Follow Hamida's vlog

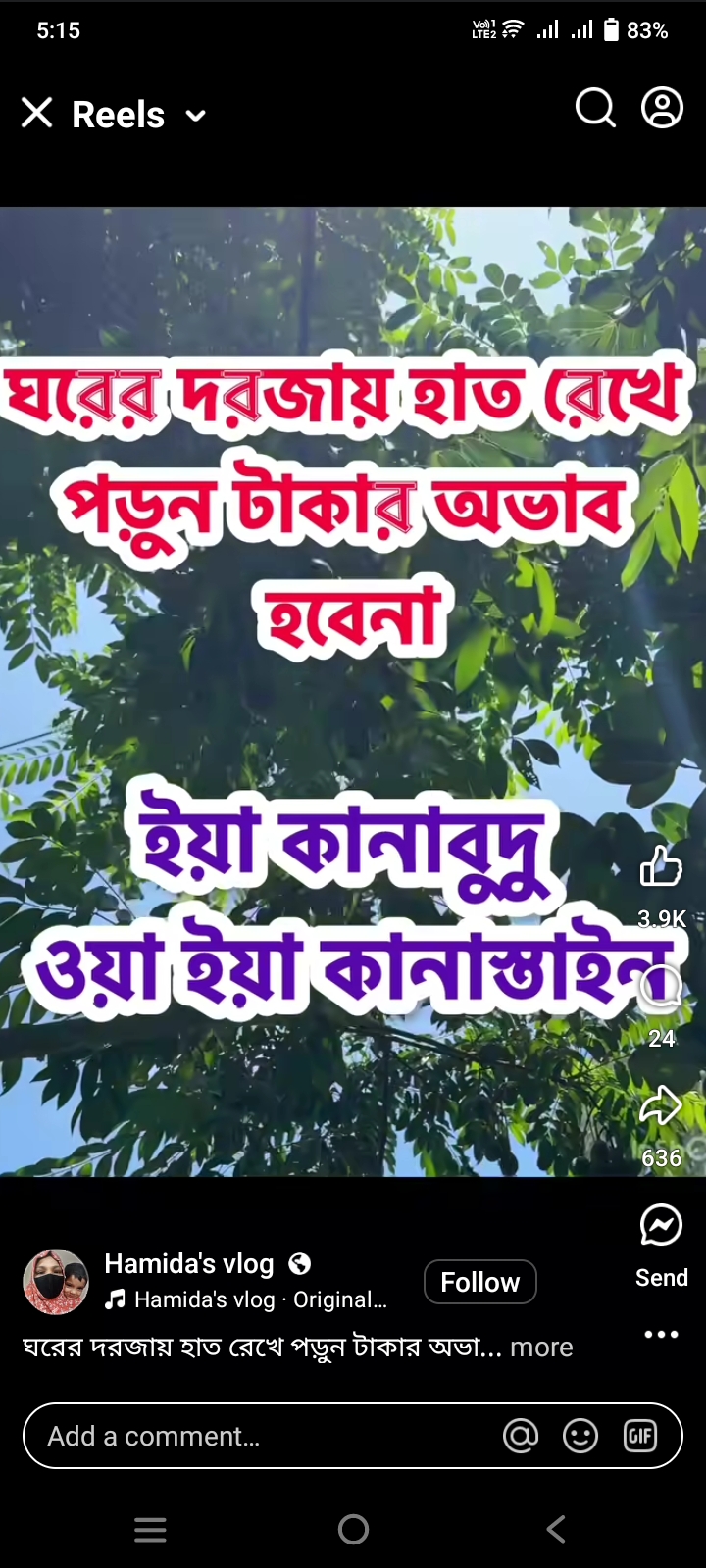(x=479, y=1282)
